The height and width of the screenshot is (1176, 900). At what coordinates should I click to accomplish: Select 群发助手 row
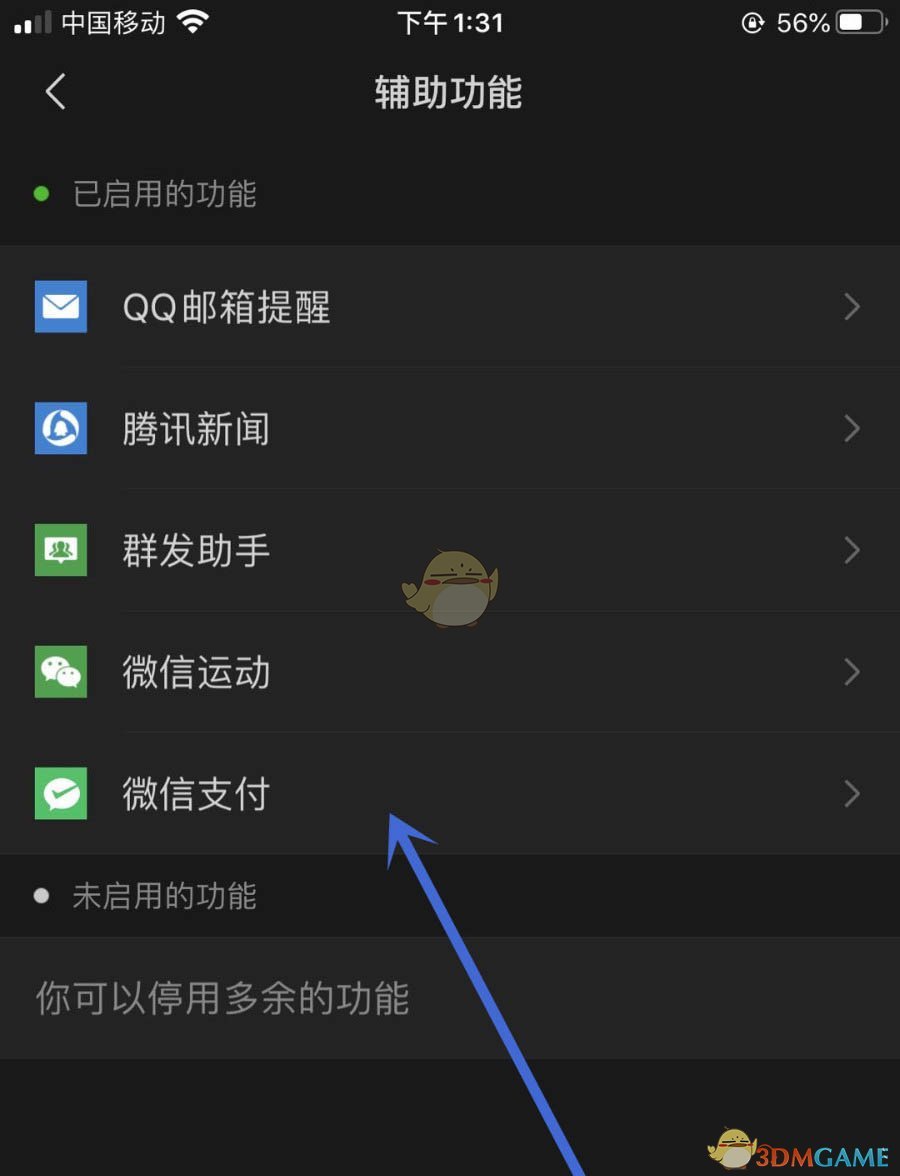[448, 551]
